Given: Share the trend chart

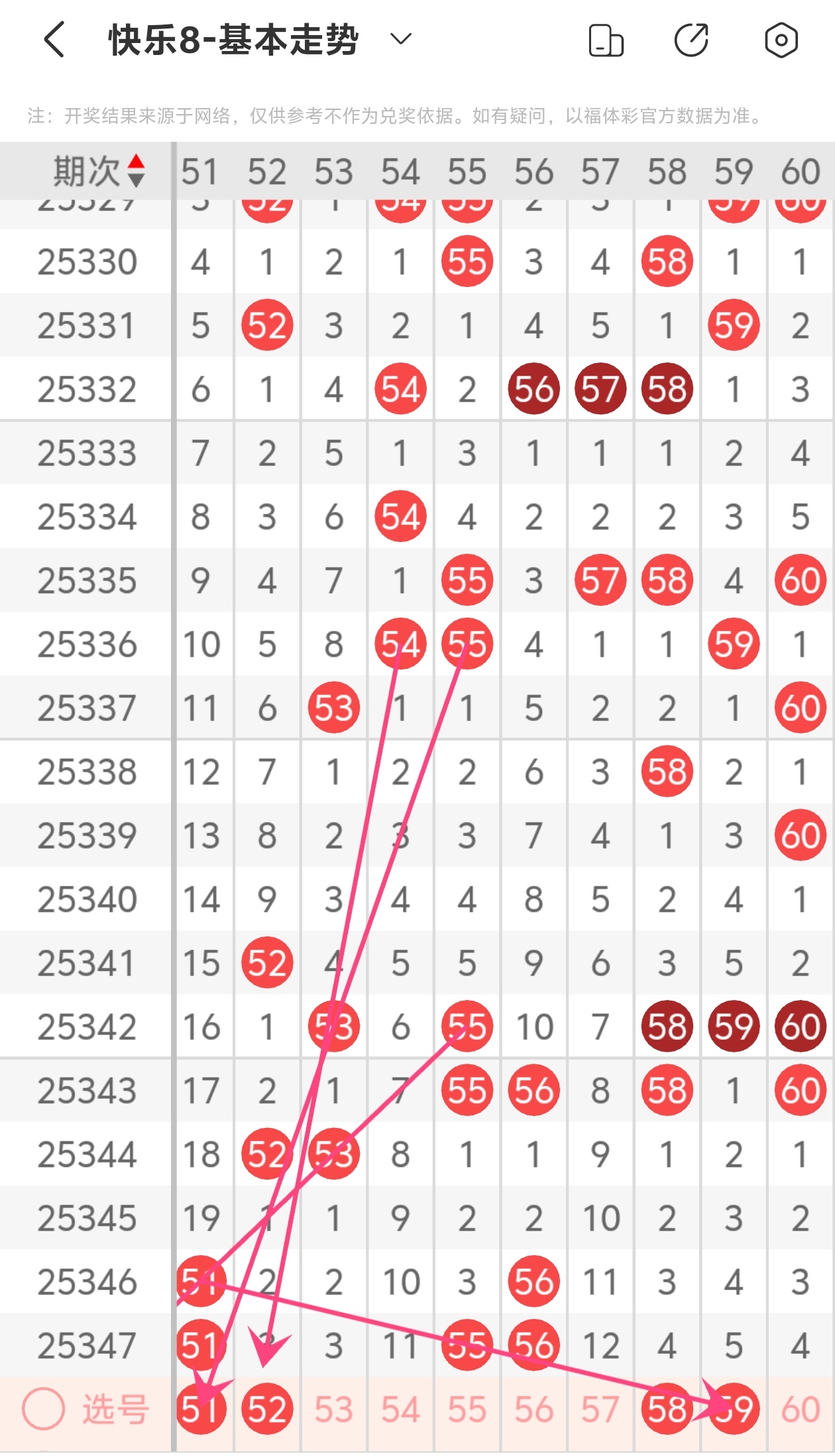Looking at the screenshot, I should [692, 40].
